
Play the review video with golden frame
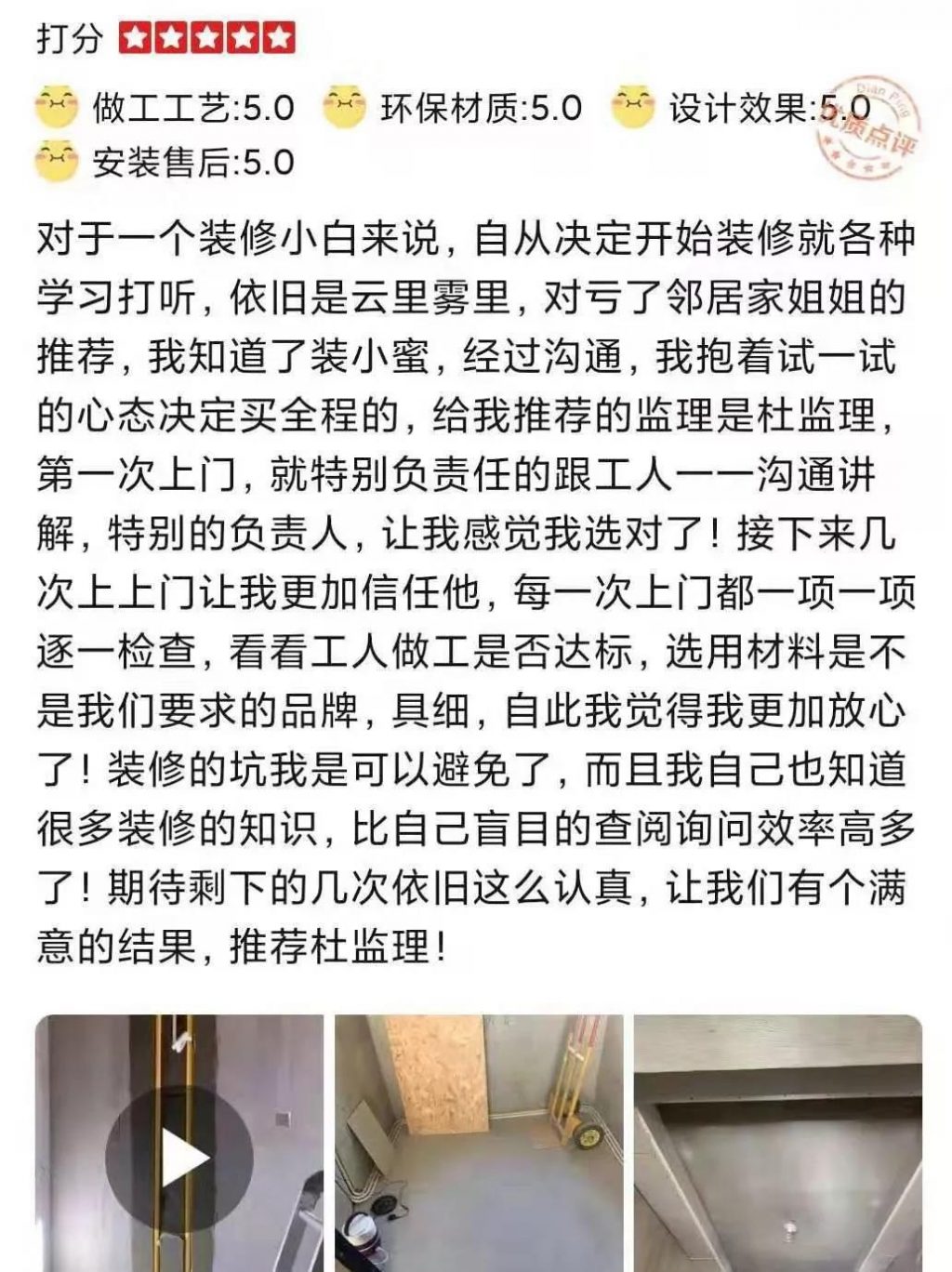pyautogui.click(x=179, y=1158)
